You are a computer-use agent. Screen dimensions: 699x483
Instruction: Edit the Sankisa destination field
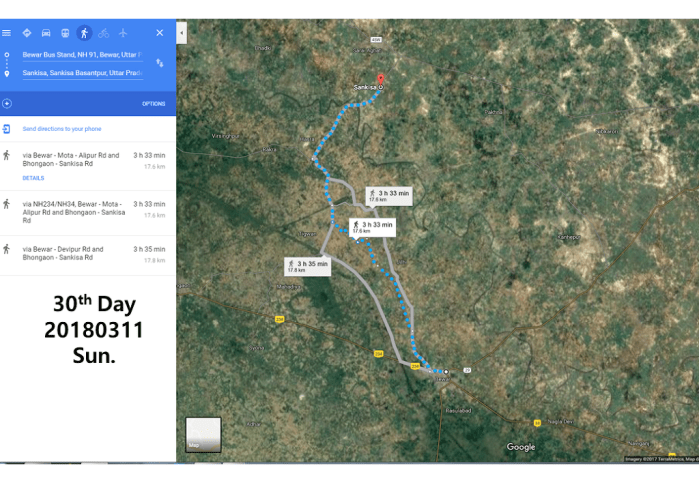tap(82, 73)
